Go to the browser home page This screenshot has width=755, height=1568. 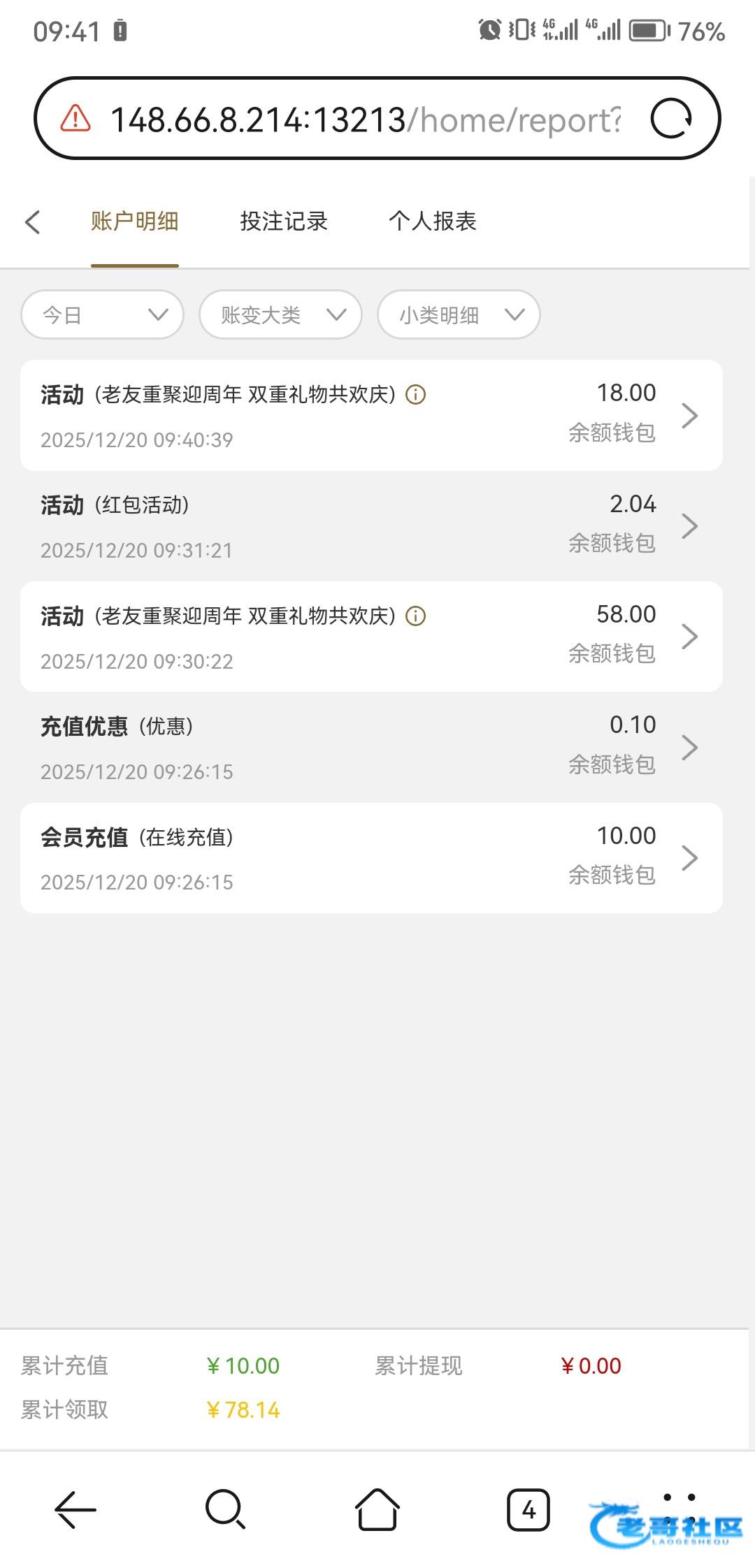point(377,1510)
